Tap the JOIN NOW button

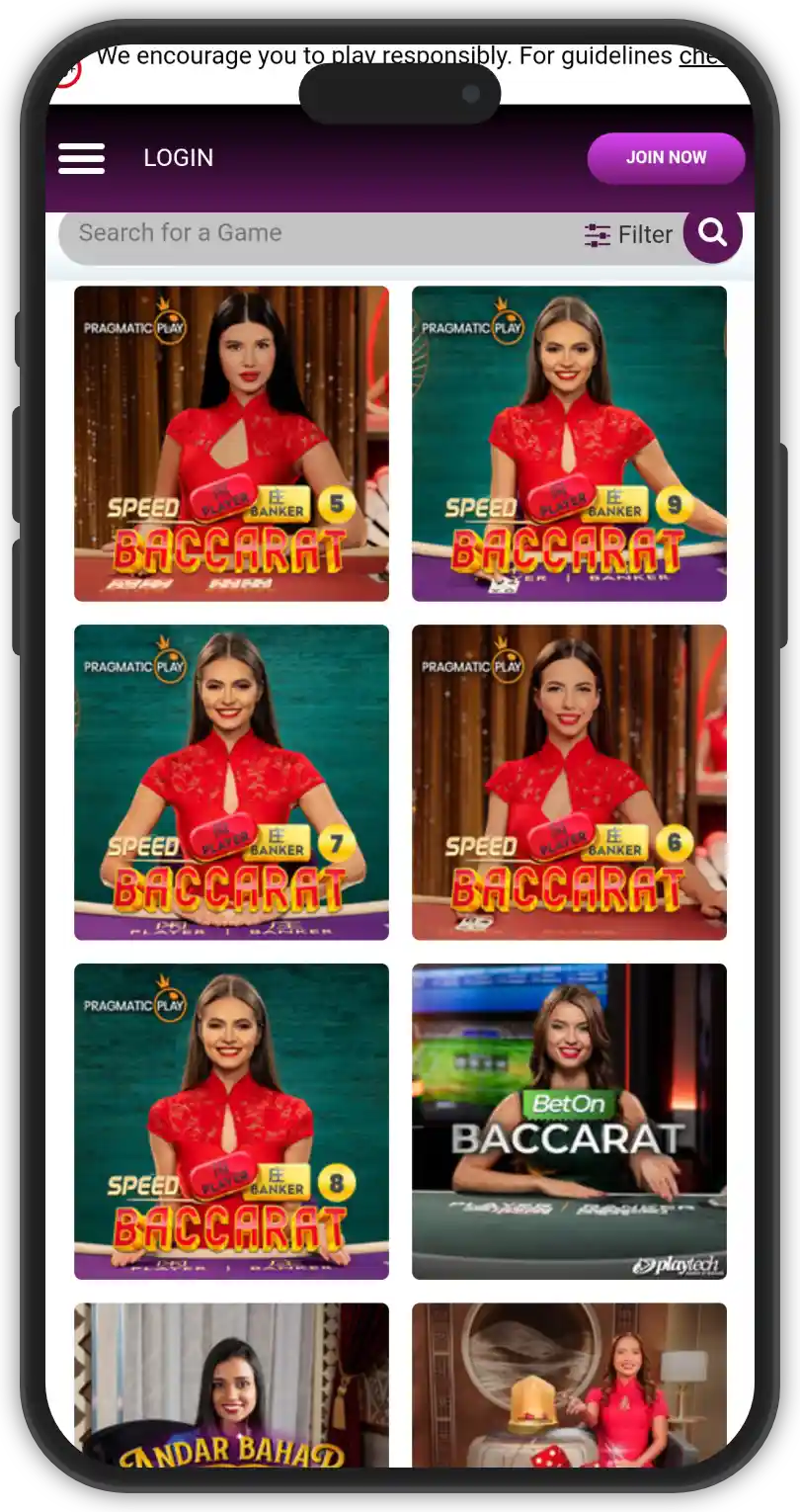coord(666,158)
